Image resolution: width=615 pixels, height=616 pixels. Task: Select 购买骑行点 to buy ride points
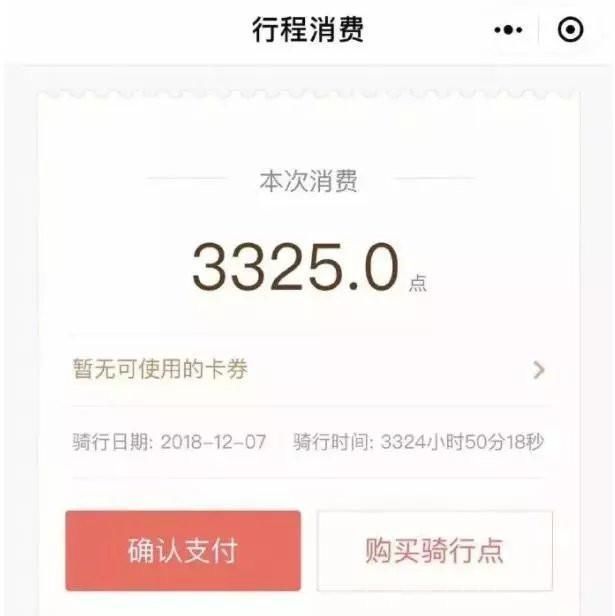(434, 550)
